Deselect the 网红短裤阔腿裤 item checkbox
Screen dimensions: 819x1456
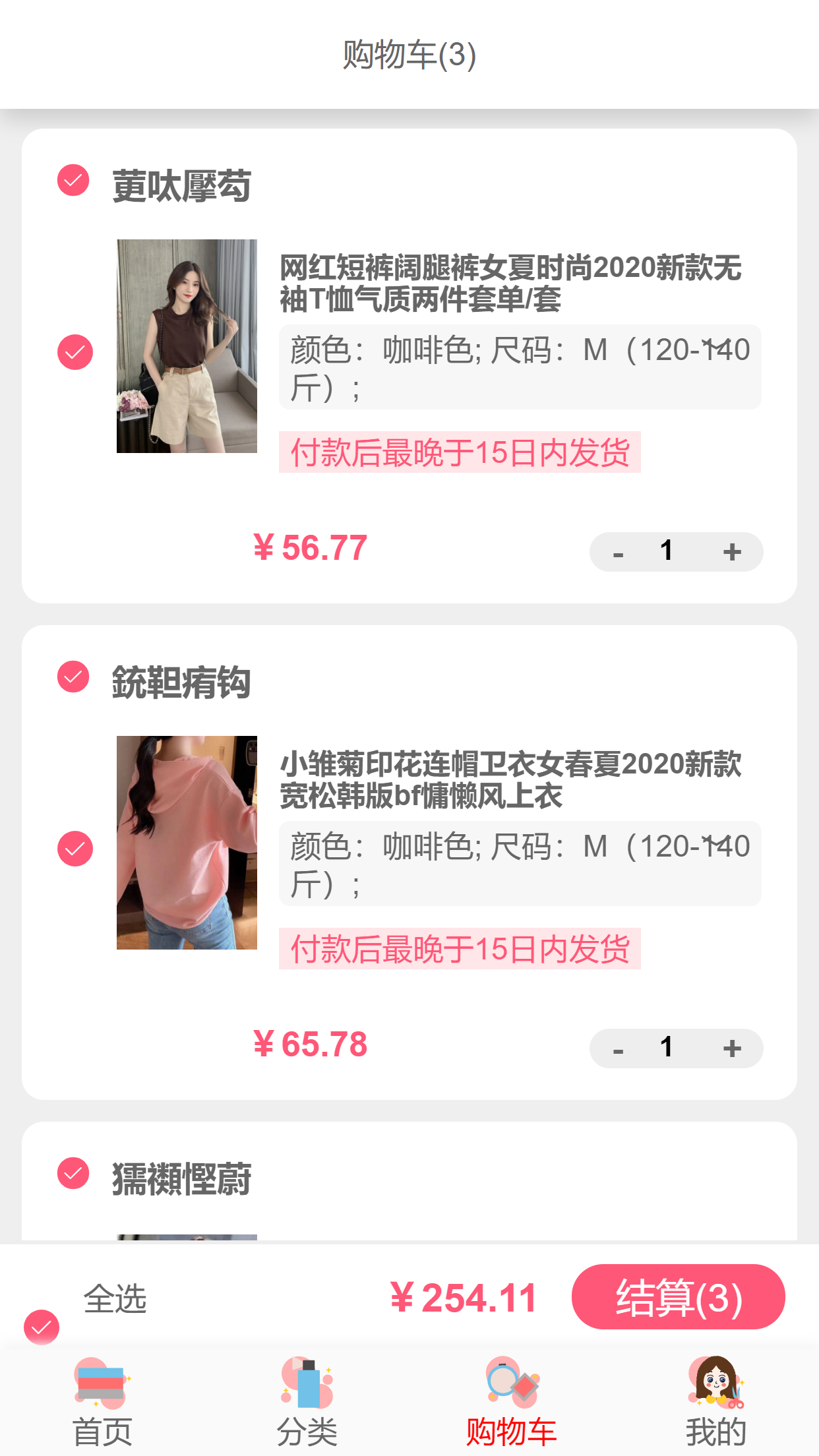point(75,352)
